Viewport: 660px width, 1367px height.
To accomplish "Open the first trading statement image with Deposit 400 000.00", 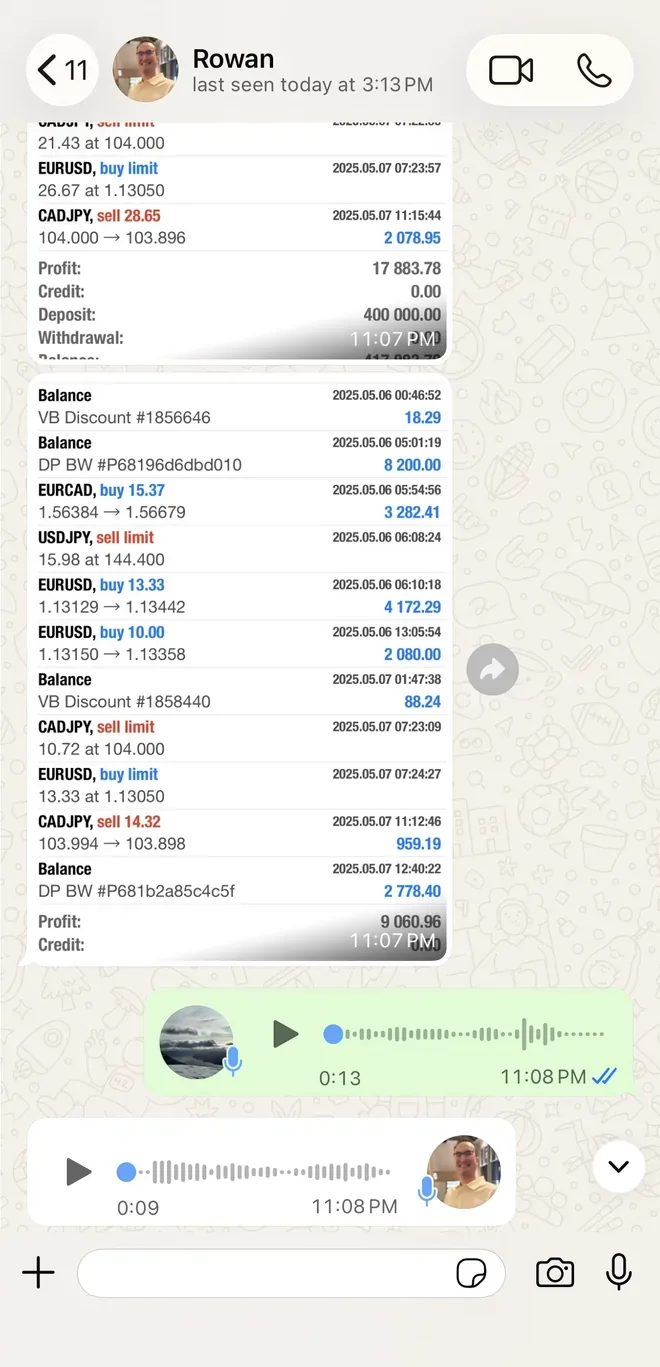I will (237, 240).
